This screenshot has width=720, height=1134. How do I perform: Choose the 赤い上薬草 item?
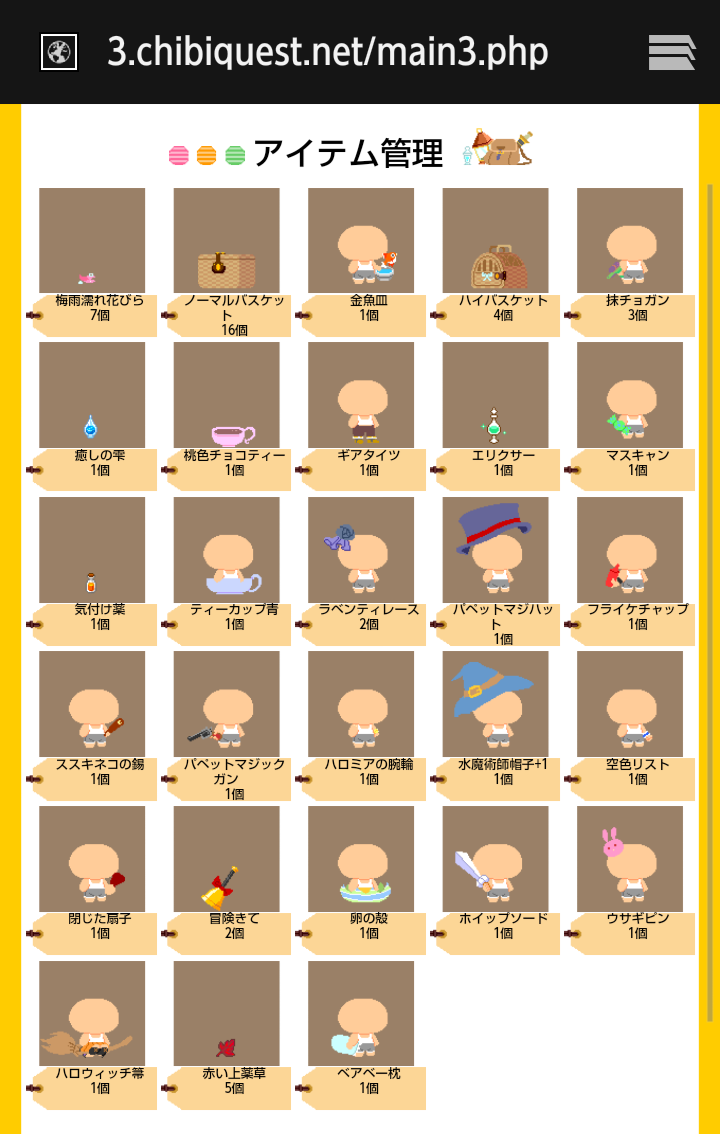[x=226, y=1013]
